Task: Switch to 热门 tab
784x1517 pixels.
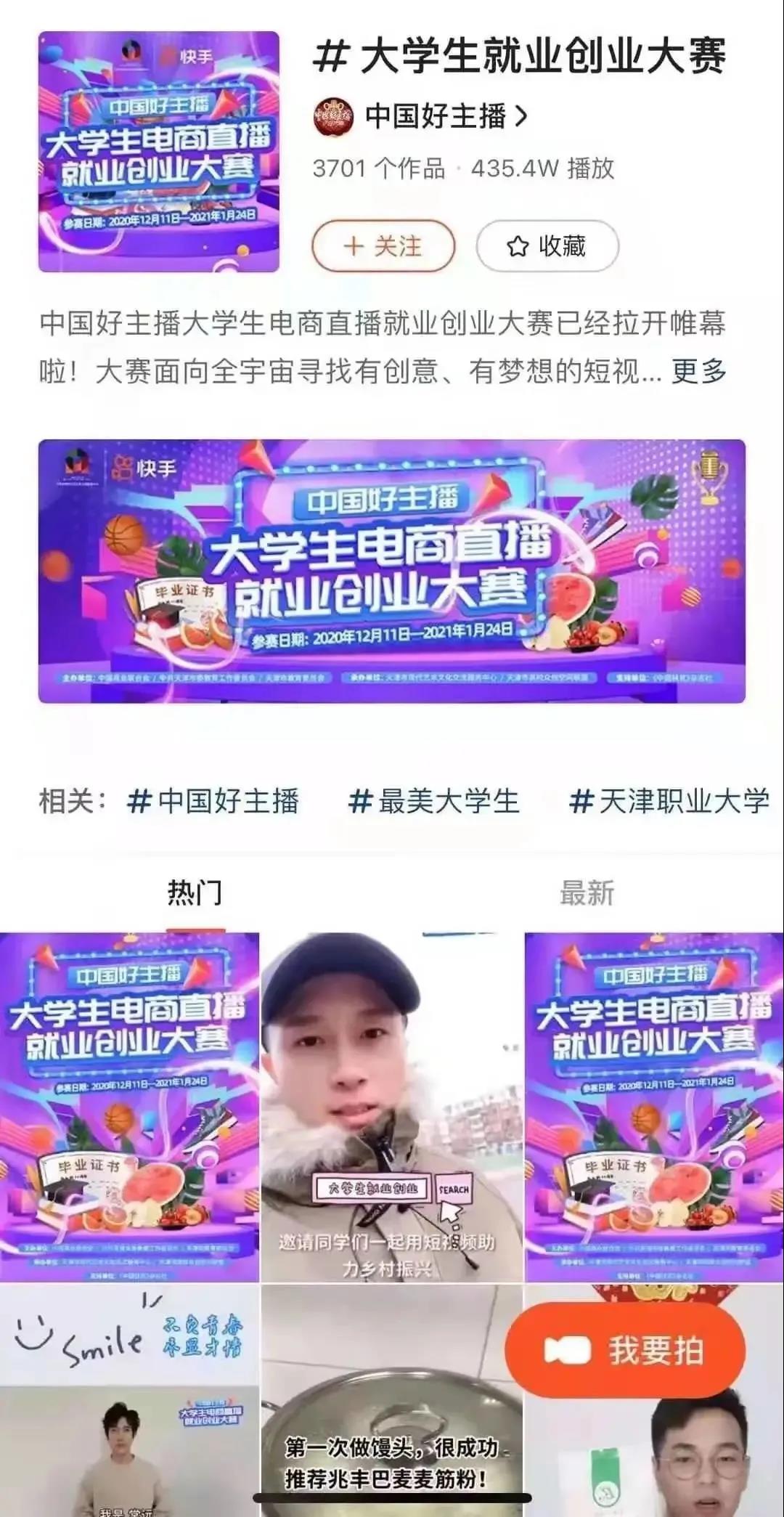Action: pyautogui.click(x=195, y=892)
